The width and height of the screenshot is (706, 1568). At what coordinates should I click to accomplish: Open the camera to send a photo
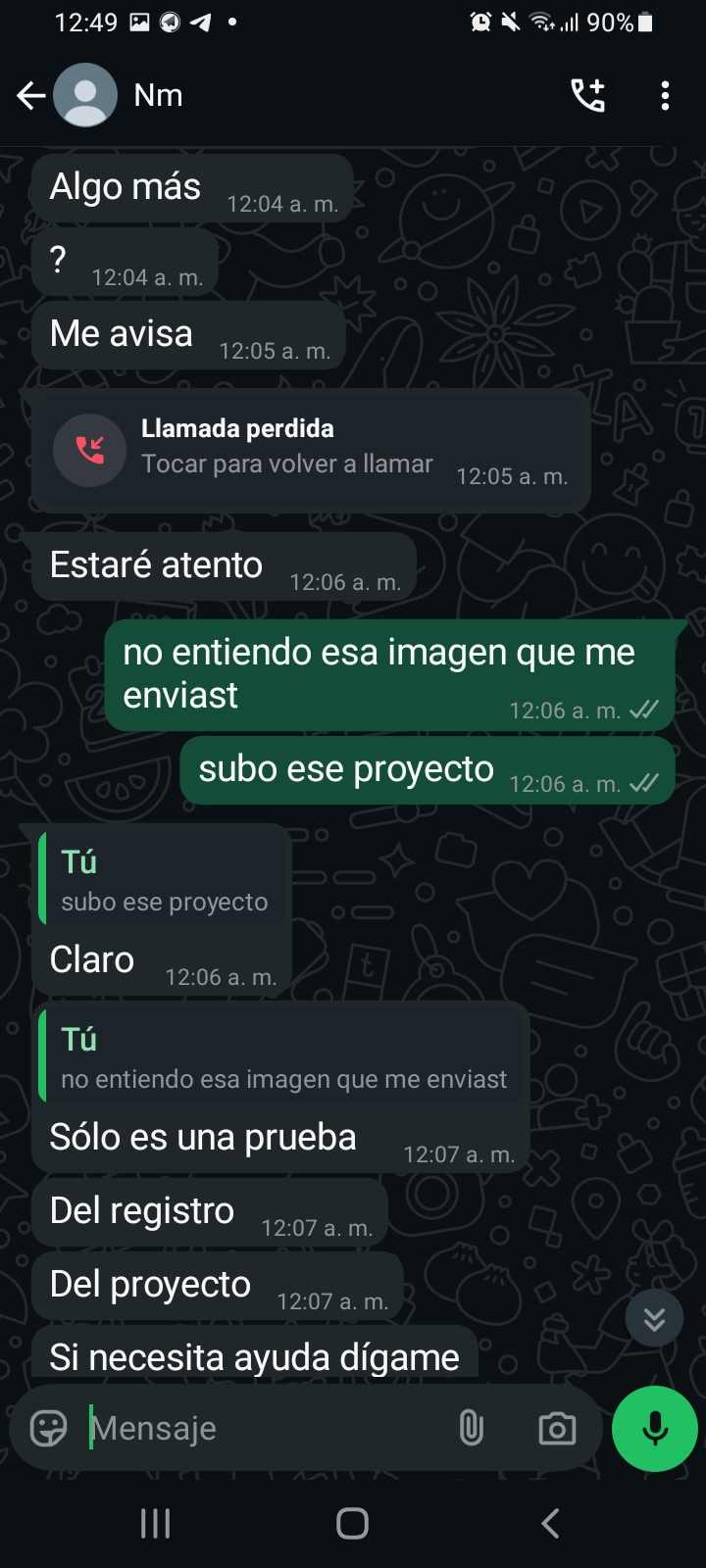point(557,1429)
